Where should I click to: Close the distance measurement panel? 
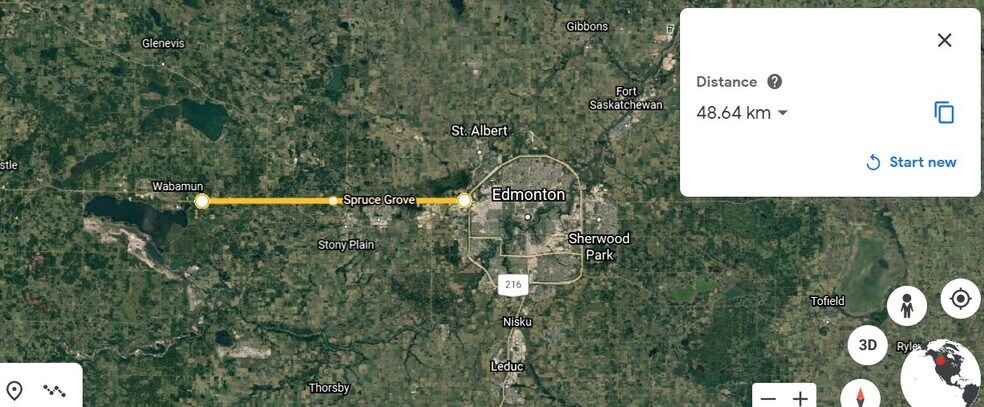[944, 40]
